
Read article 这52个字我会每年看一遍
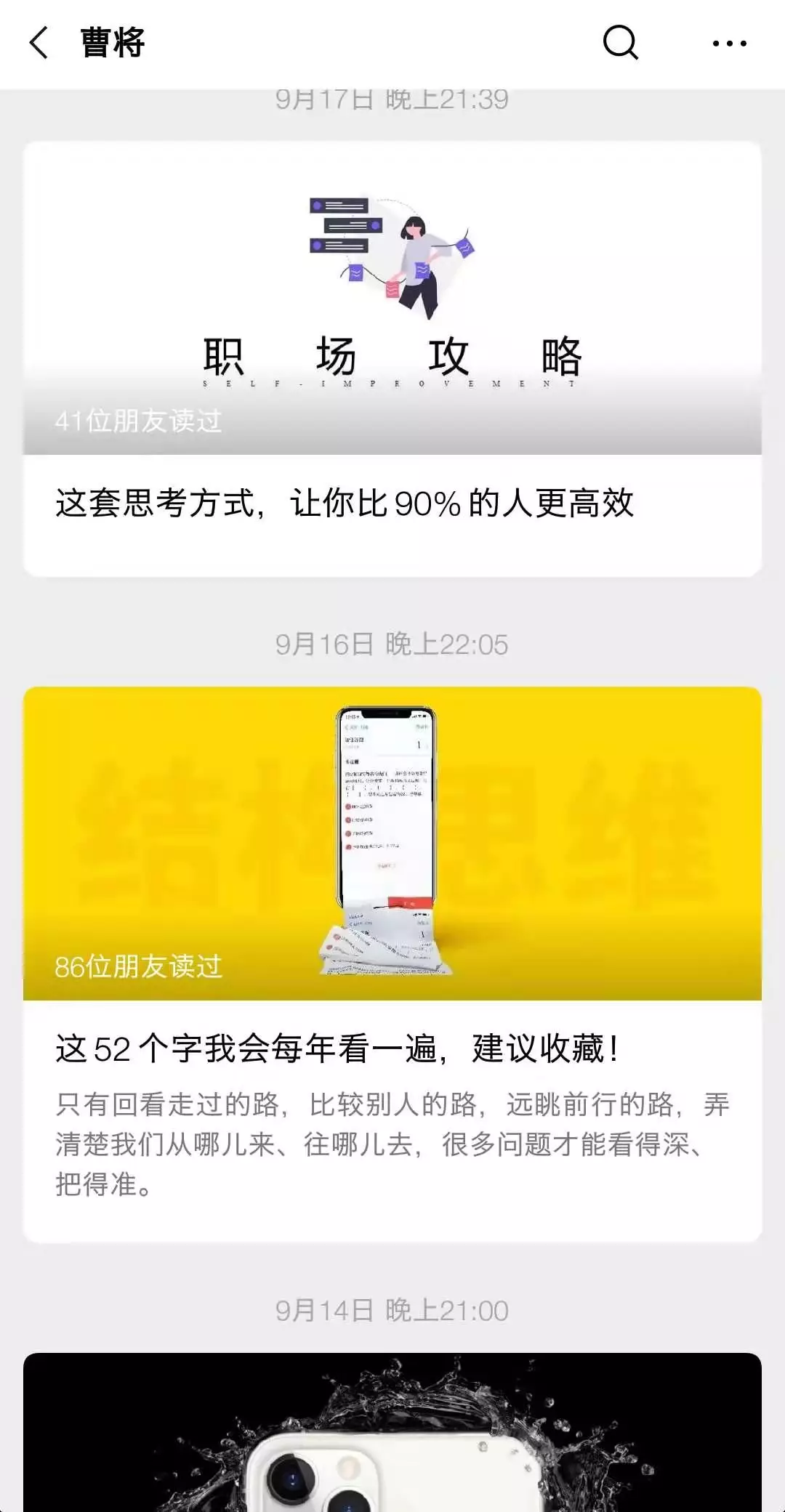337,1049
